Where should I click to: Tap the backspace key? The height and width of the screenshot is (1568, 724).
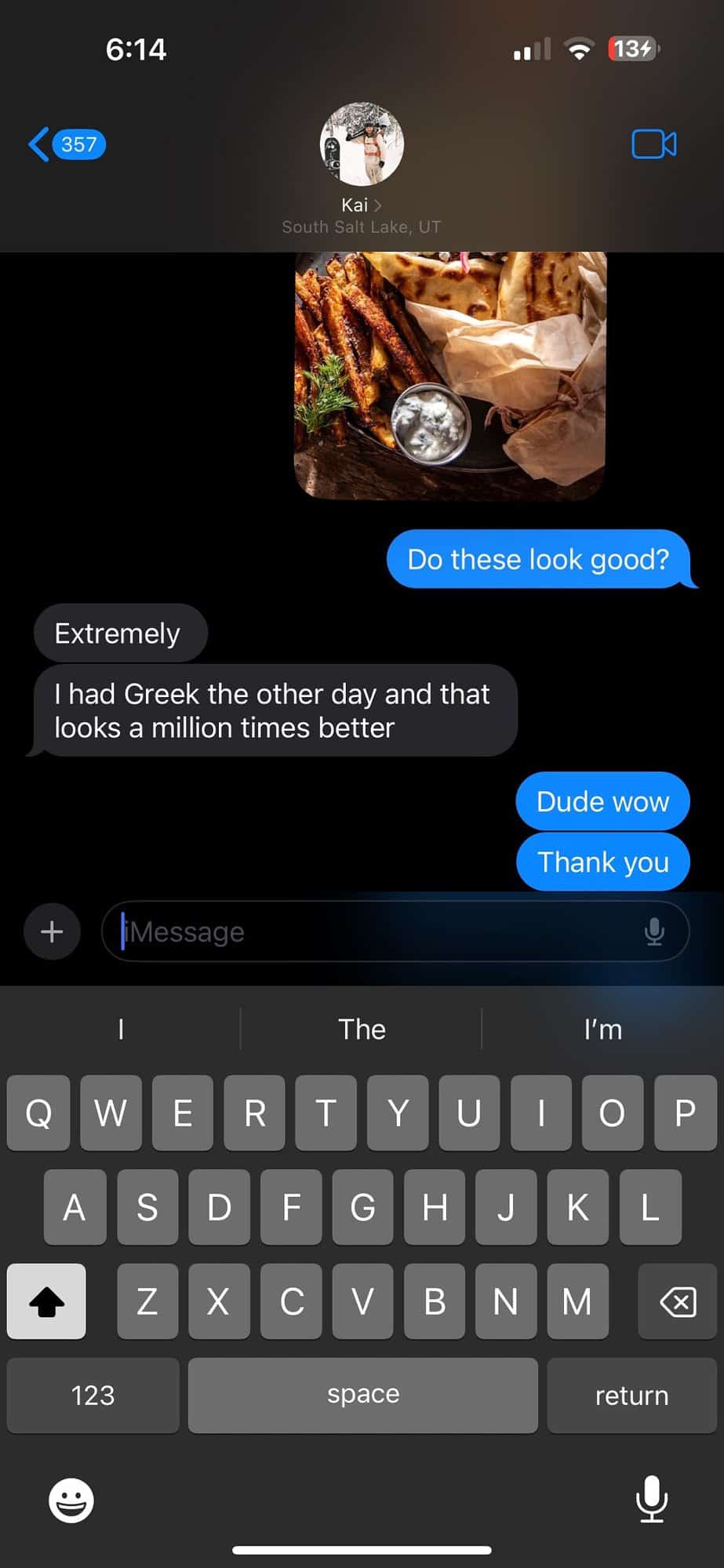pyautogui.click(x=677, y=1302)
